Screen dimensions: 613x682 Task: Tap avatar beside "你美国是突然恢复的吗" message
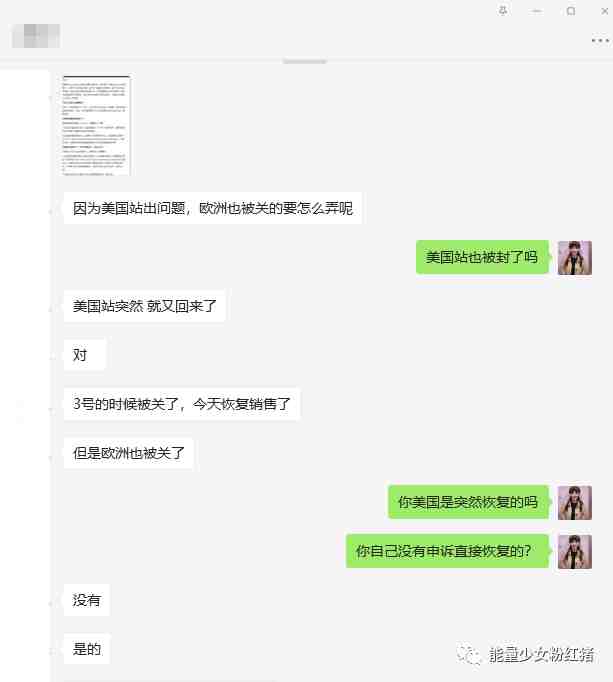[574, 502]
